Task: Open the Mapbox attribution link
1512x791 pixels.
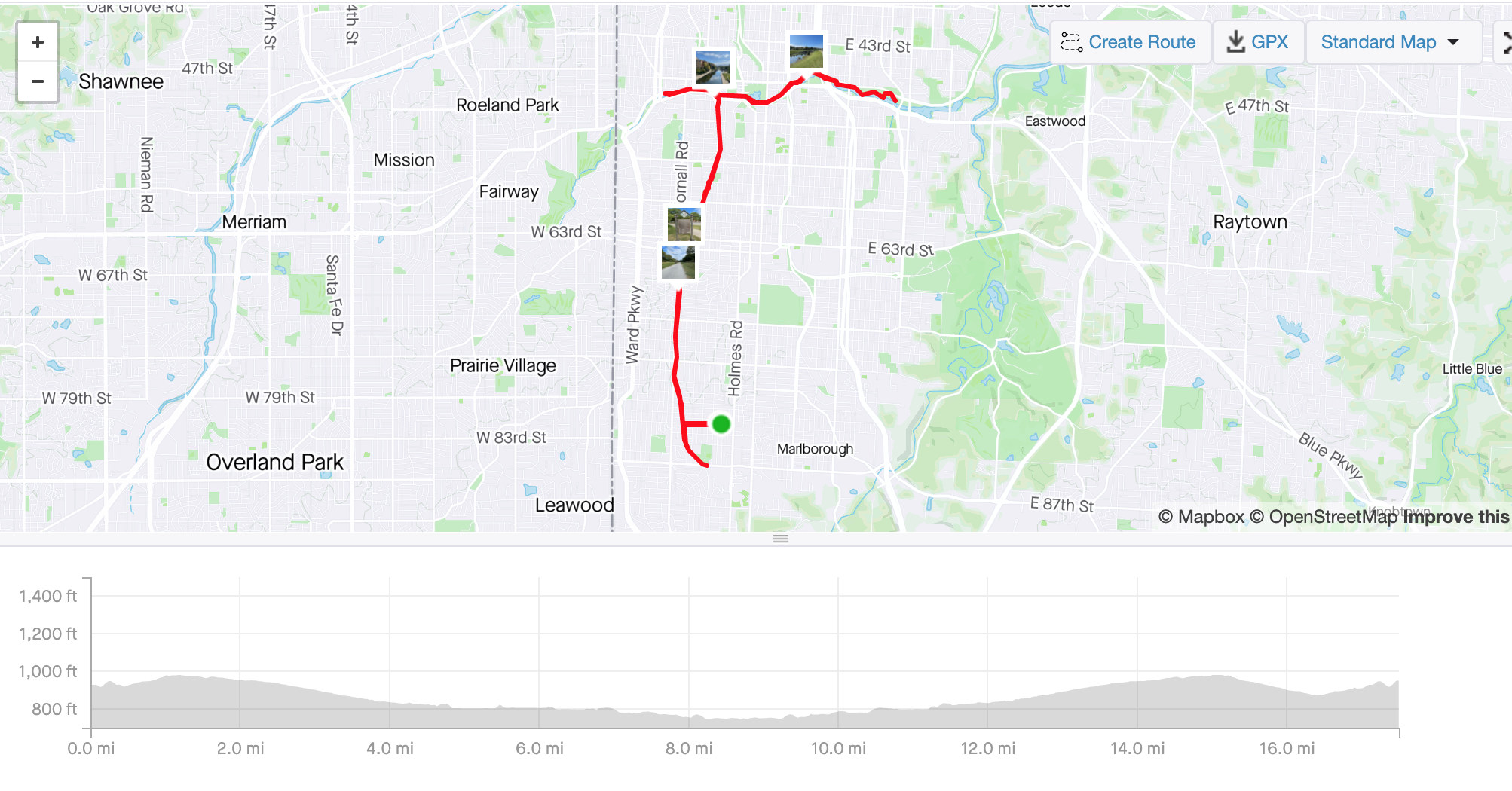Action: [1201, 517]
